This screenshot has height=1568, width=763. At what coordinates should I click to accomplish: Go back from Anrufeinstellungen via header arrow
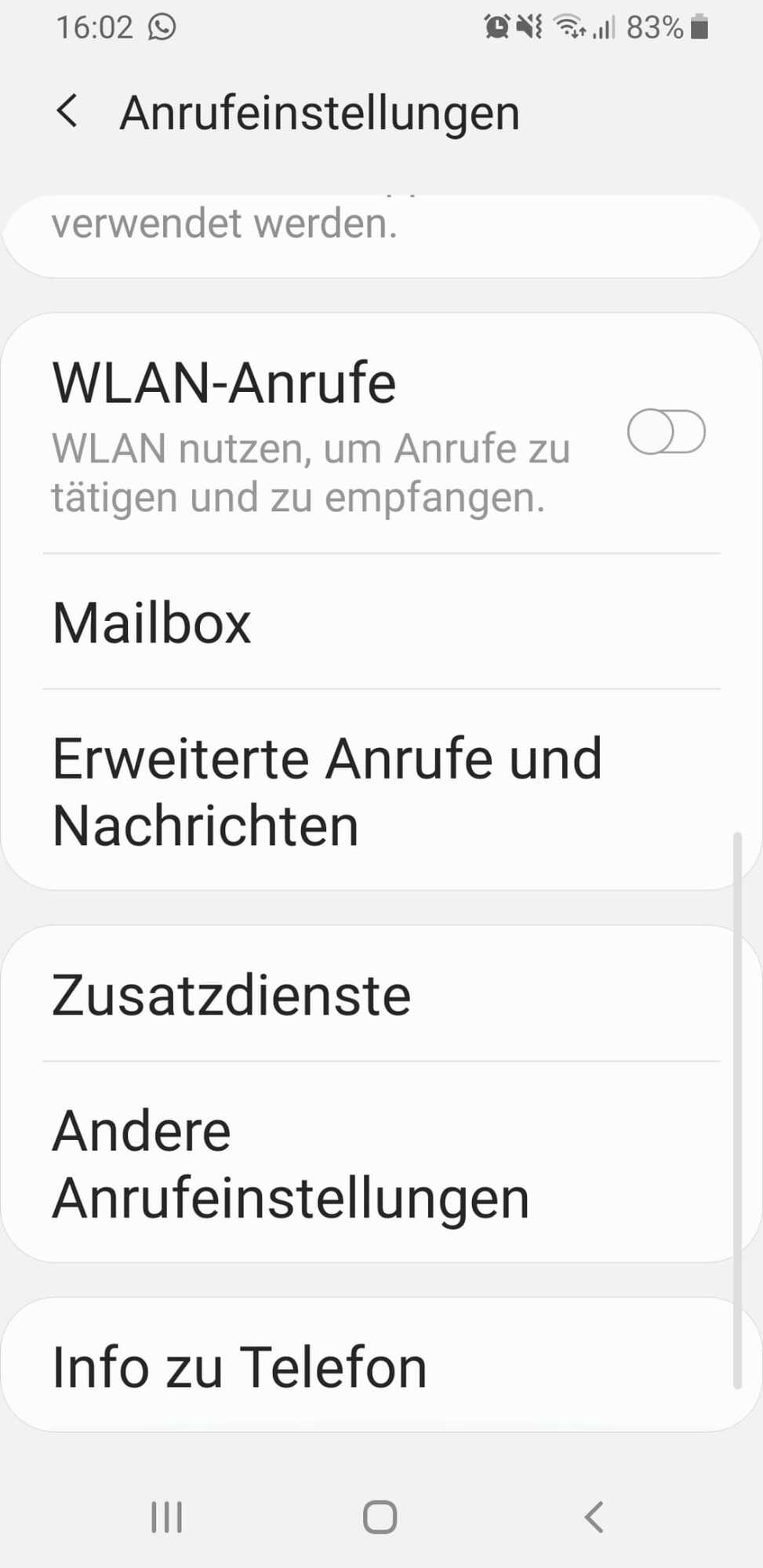[67, 111]
